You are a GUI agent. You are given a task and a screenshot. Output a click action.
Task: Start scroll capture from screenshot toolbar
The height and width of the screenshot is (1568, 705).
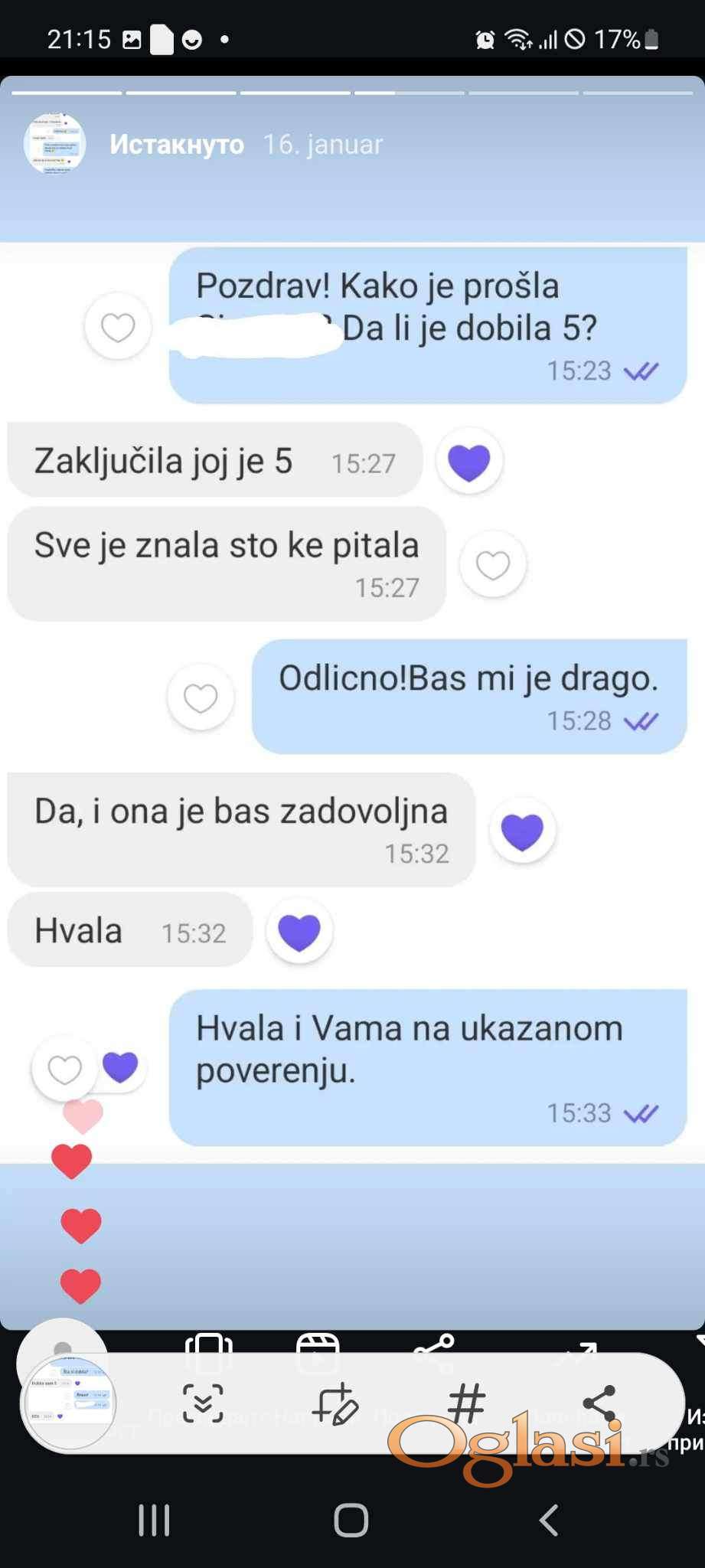203,1403
